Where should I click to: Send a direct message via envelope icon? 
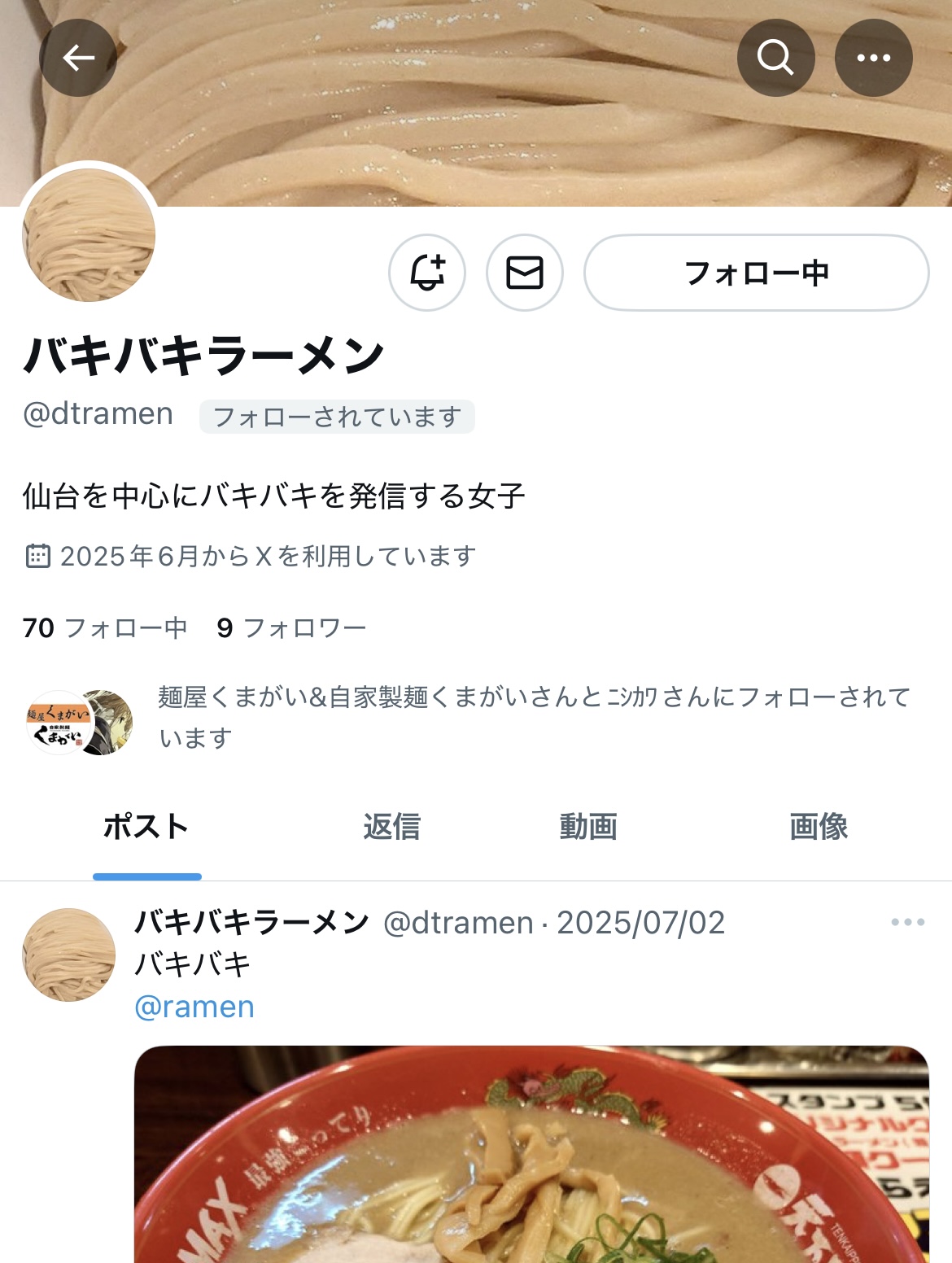coord(525,273)
